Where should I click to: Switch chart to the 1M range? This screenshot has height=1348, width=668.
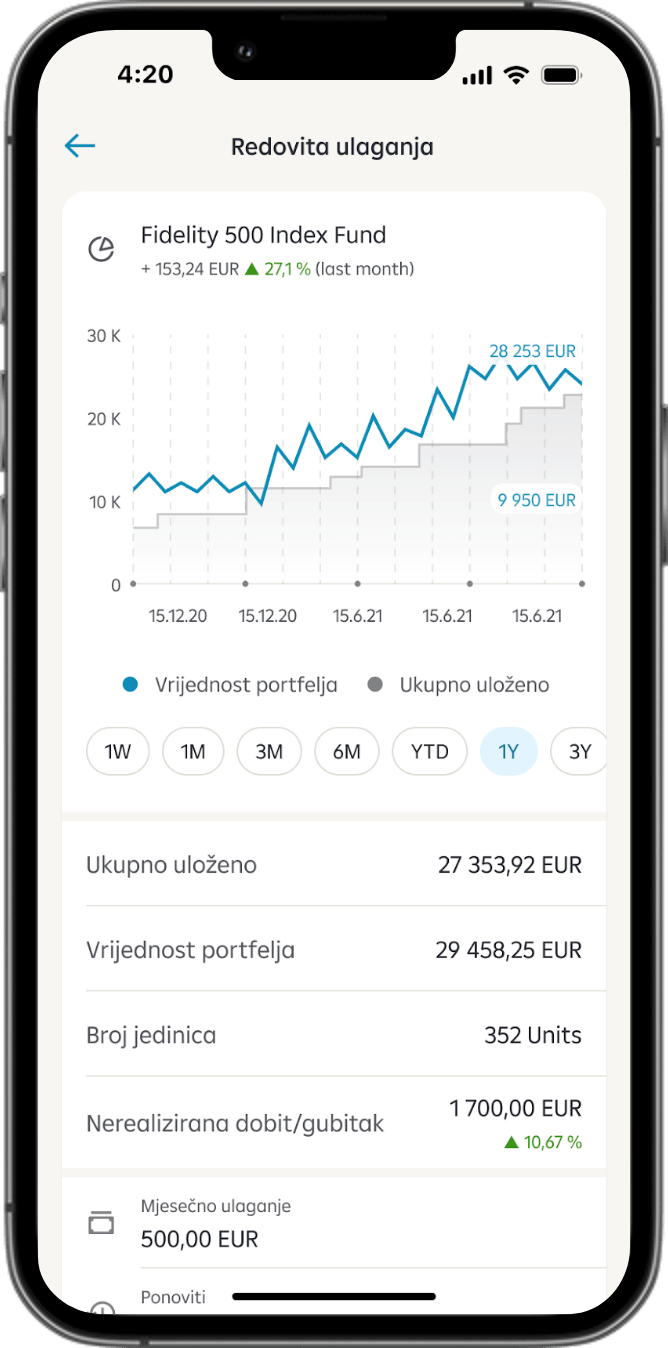click(193, 752)
